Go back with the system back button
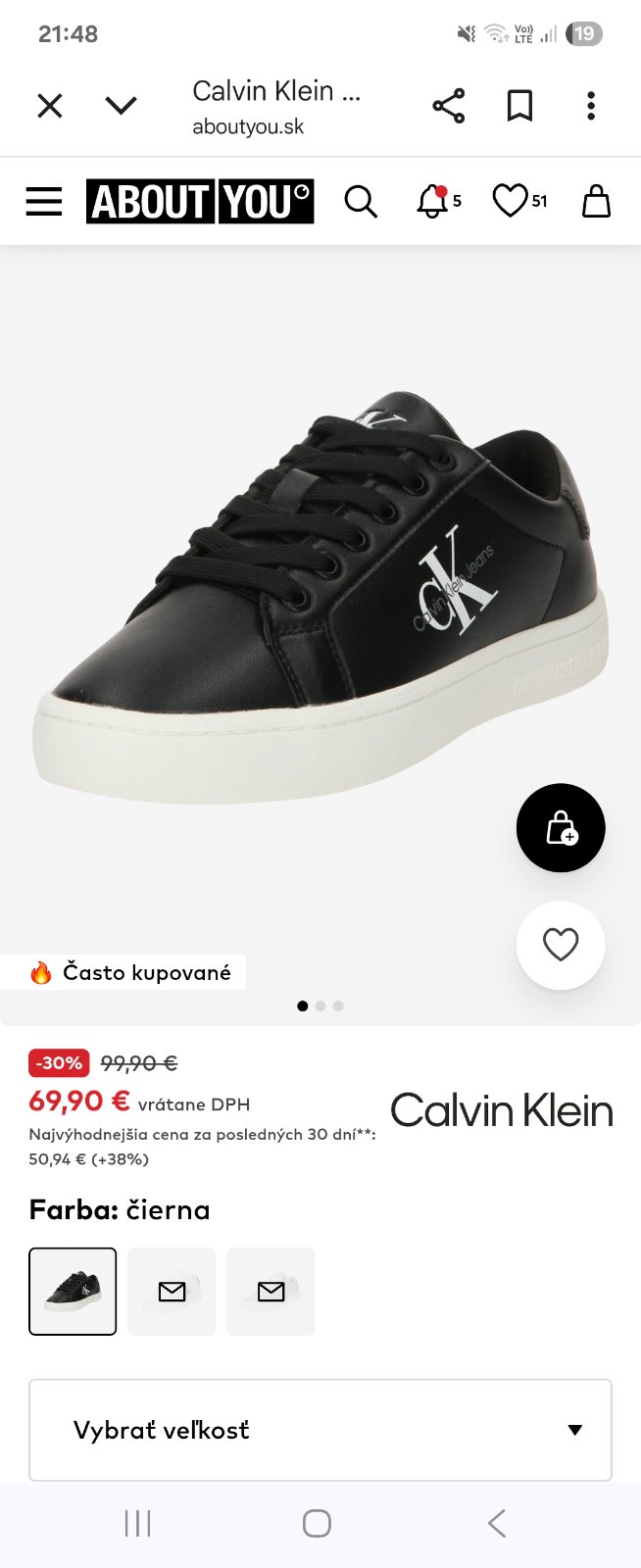The image size is (641, 1568). point(497,1523)
